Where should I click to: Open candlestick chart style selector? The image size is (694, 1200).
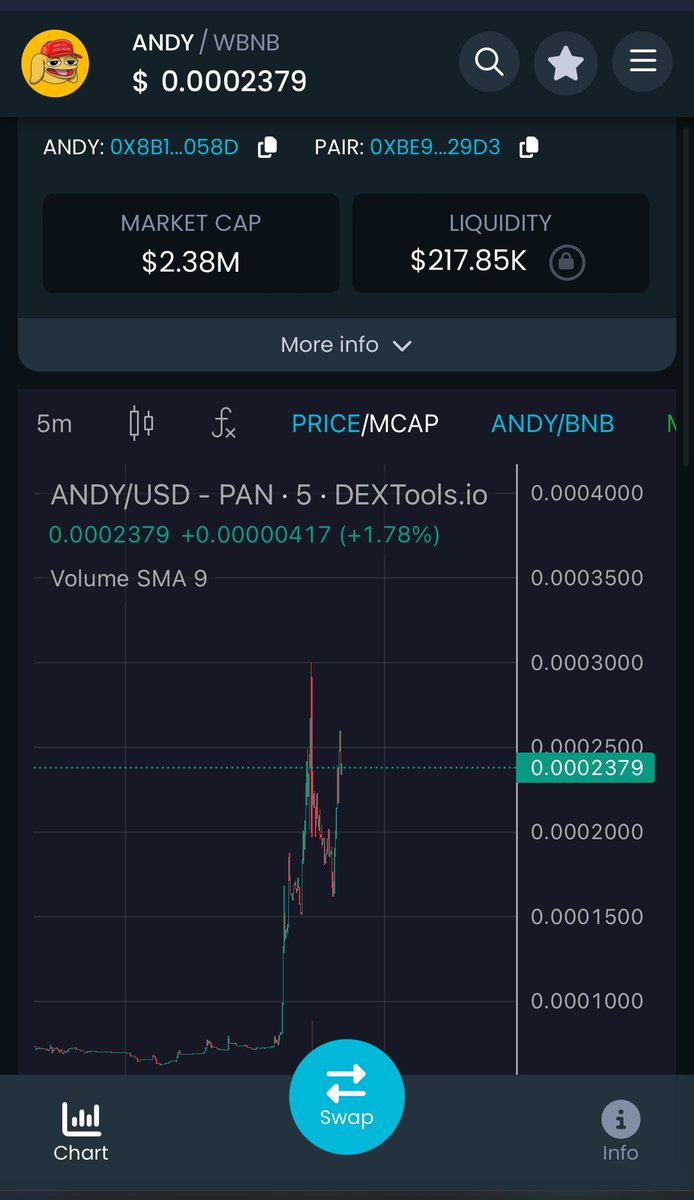point(141,424)
